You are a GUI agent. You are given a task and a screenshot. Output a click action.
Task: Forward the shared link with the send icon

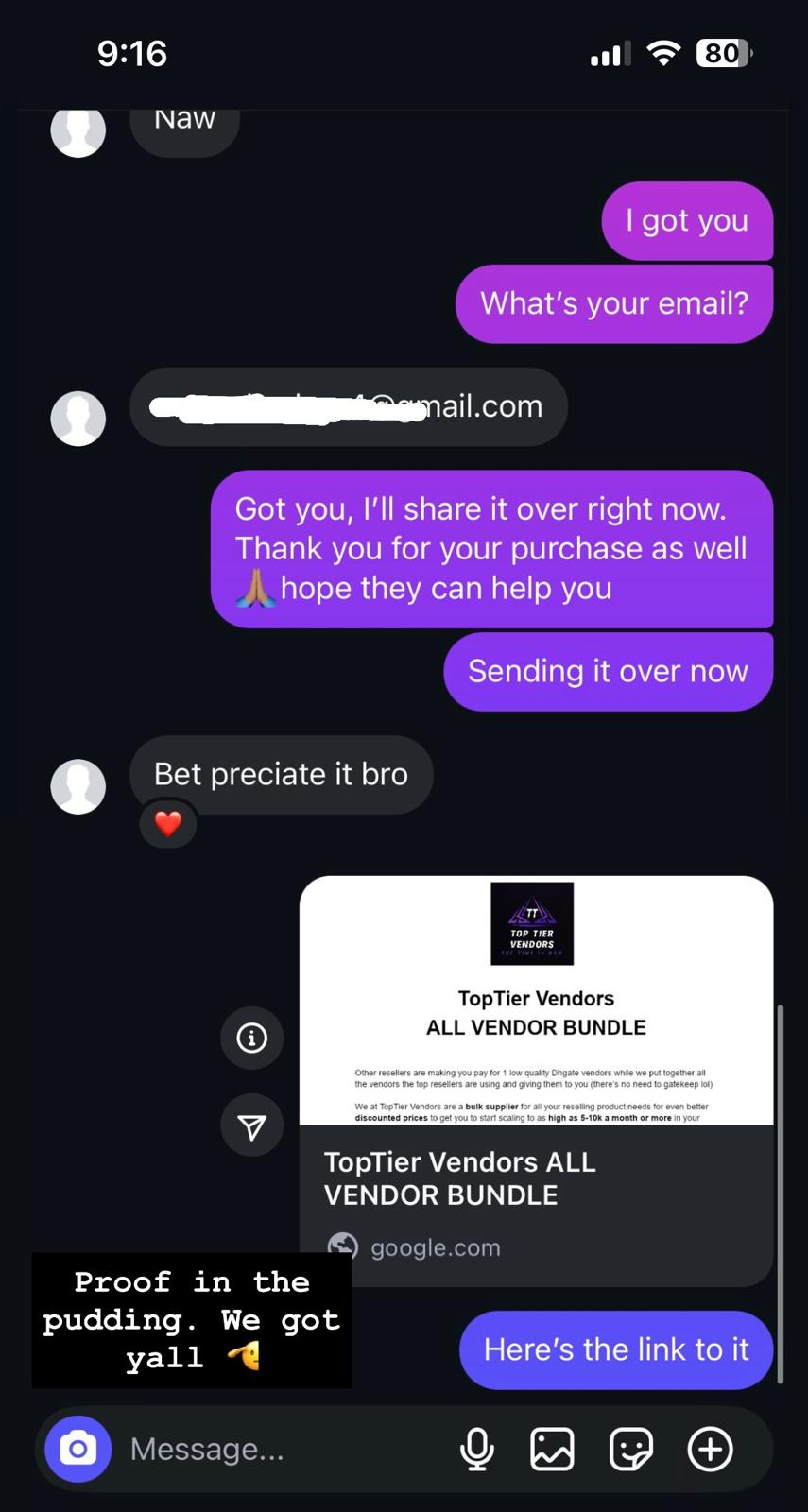point(251,1125)
